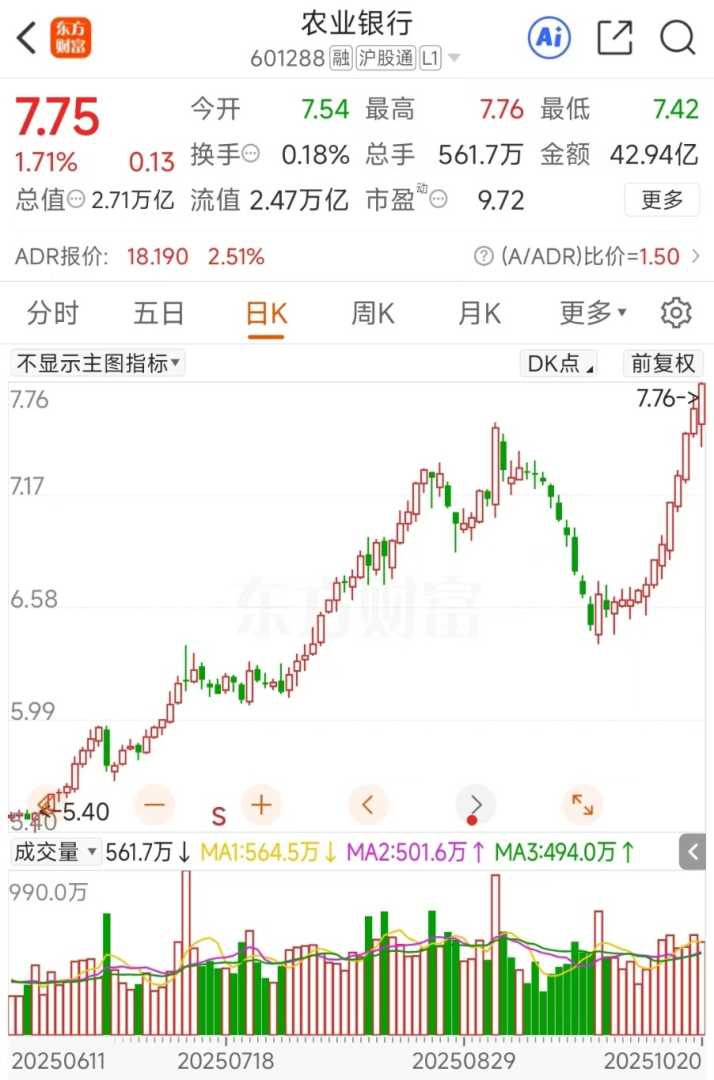
Task: Expand the 更多 chart period dropdown
Action: point(593,314)
